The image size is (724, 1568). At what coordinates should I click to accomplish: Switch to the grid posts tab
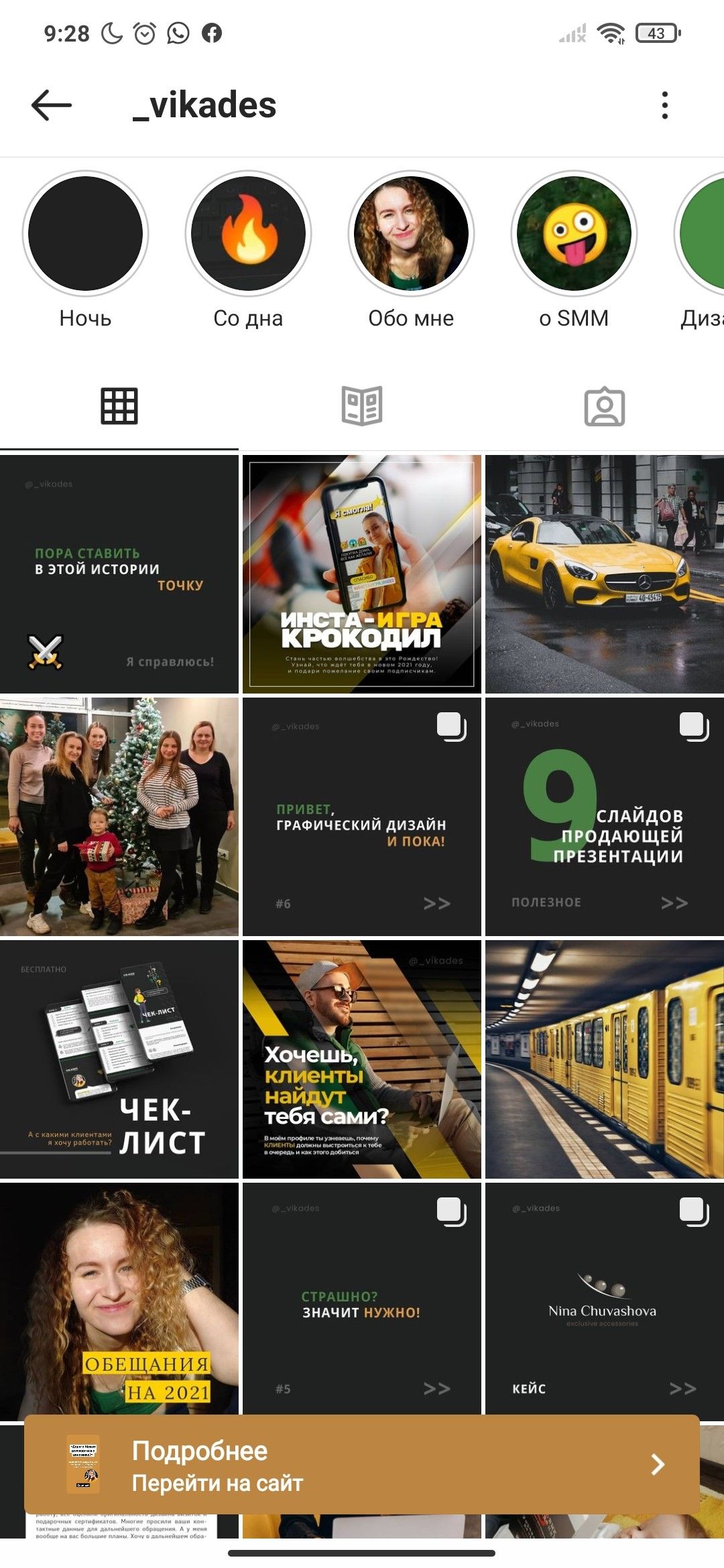coord(119,406)
